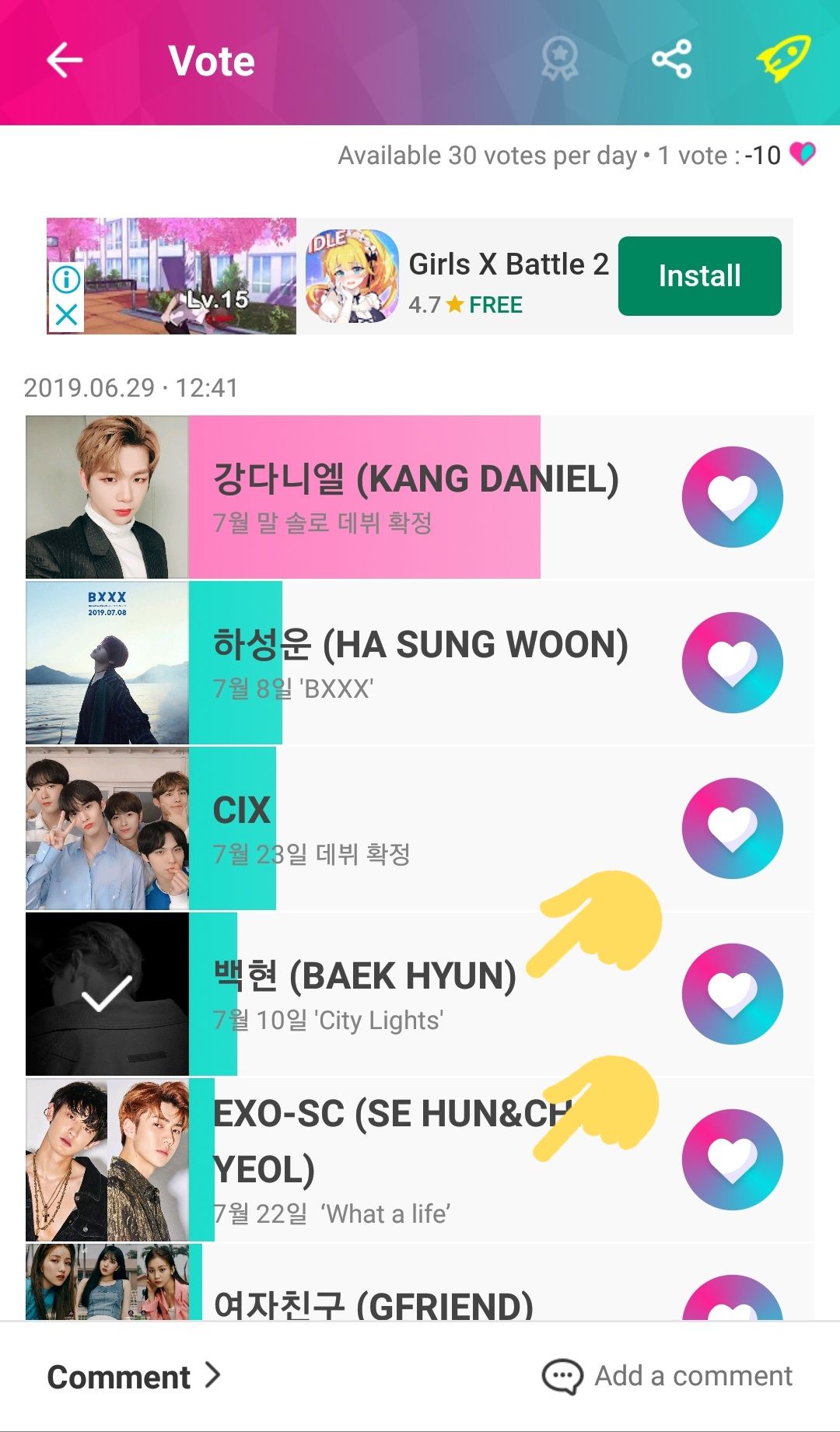Viewport: 840px width, 1432px height.
Task: Vote heart for Baek Hyun
Action: coord(732,994)
